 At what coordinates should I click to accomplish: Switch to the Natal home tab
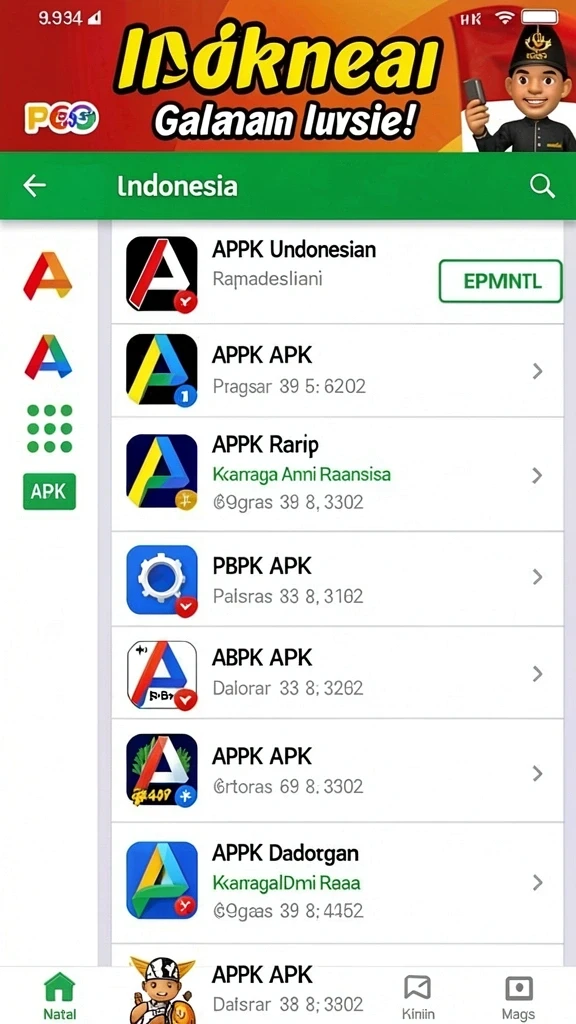click(59, 997)
